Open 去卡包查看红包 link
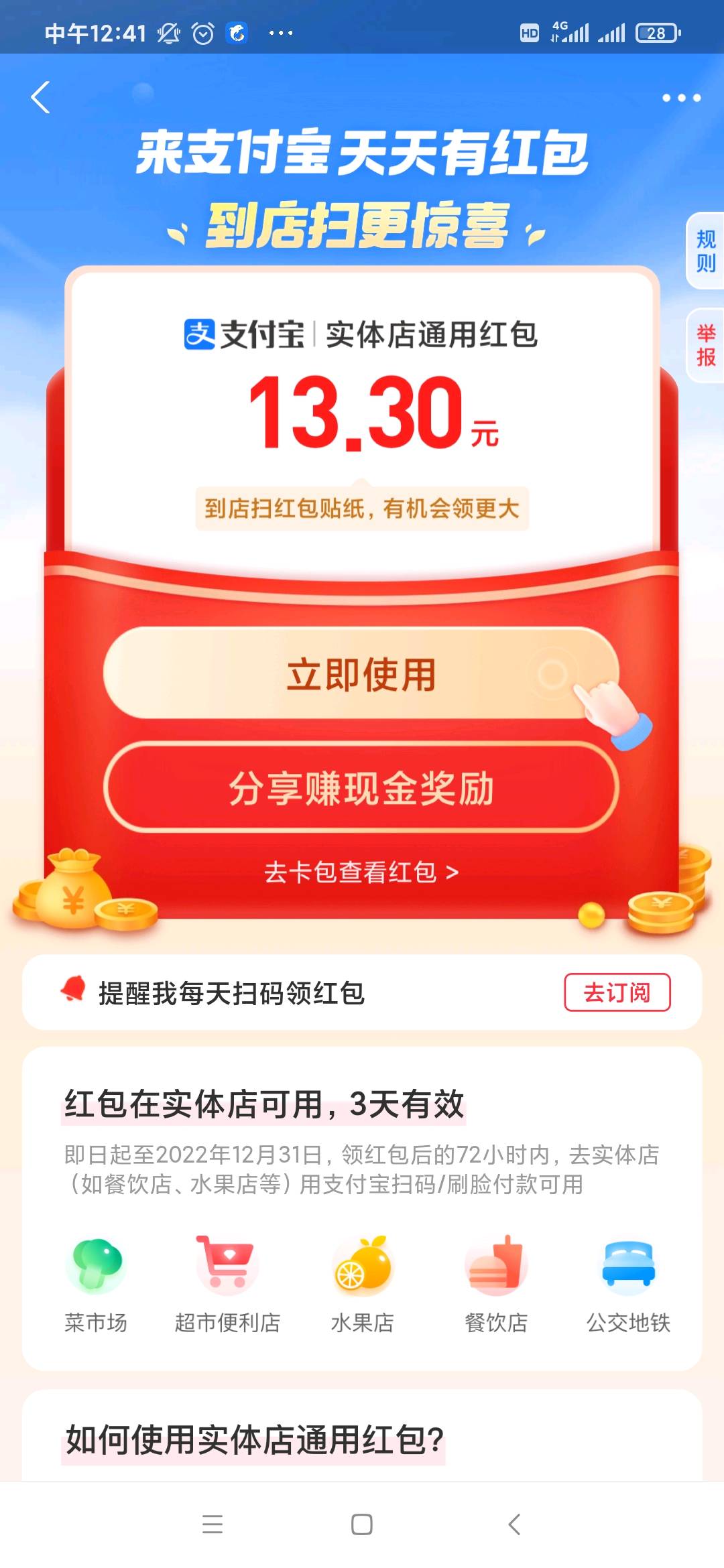The height and width of the screenshot is (1568, 724). pyautogui.click(x=361, y=872)
